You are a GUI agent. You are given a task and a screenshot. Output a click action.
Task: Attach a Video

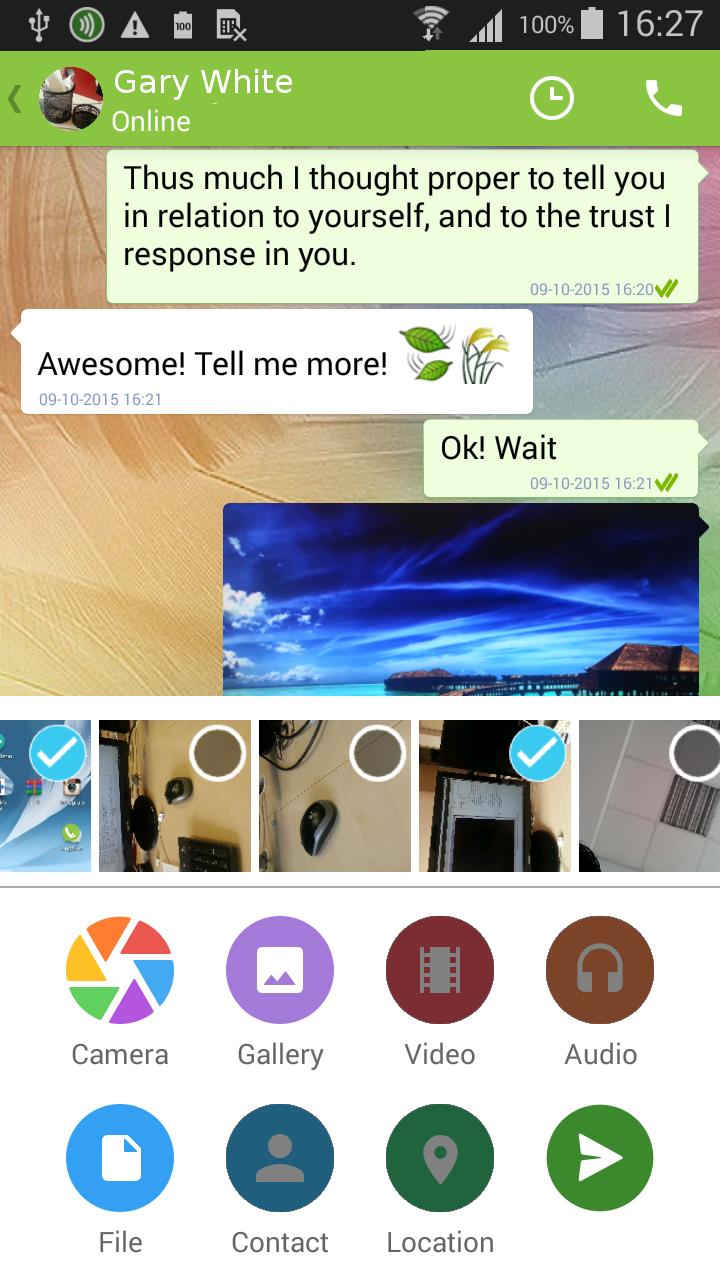click(440, 969)
